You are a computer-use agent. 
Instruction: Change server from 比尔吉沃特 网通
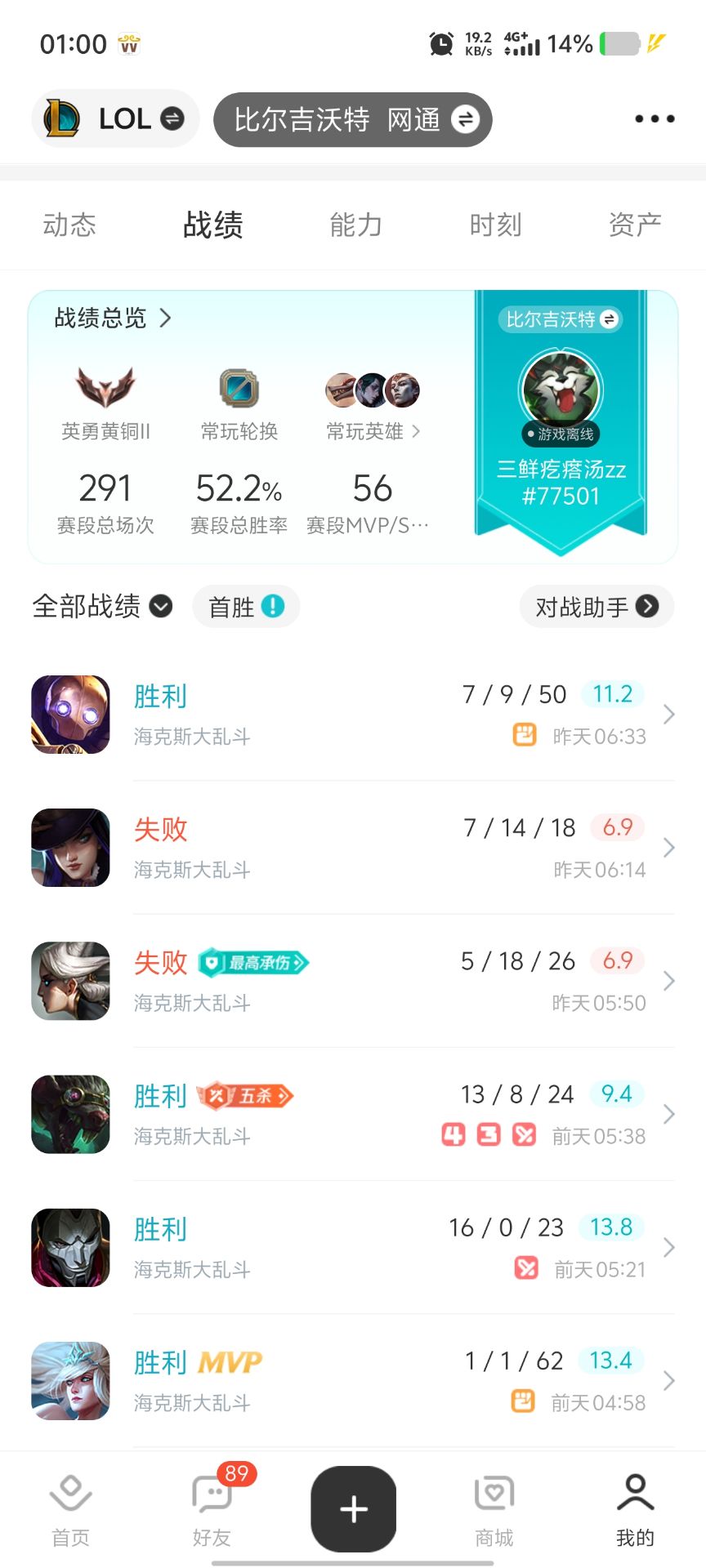[352, 120]
